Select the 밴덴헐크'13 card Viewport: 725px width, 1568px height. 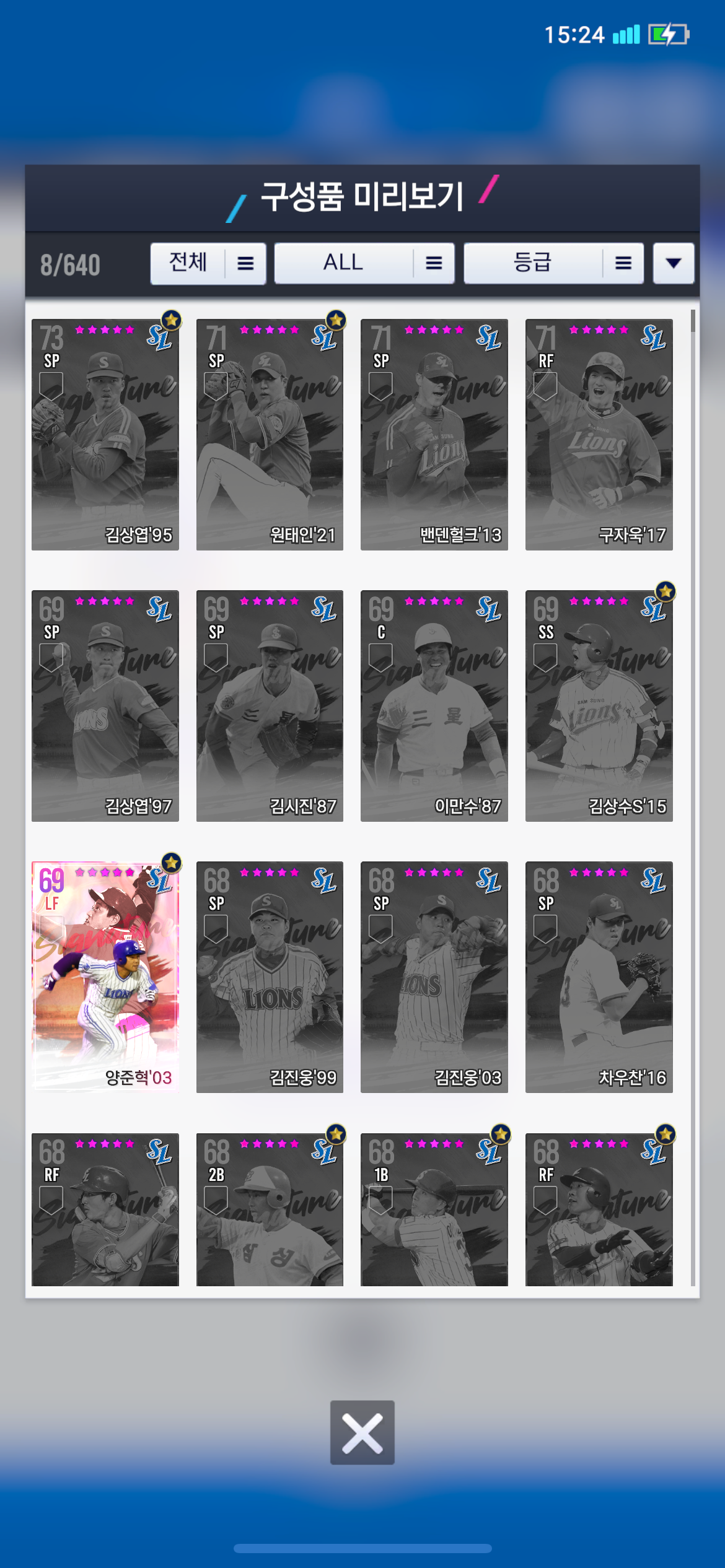coord(434,435)
